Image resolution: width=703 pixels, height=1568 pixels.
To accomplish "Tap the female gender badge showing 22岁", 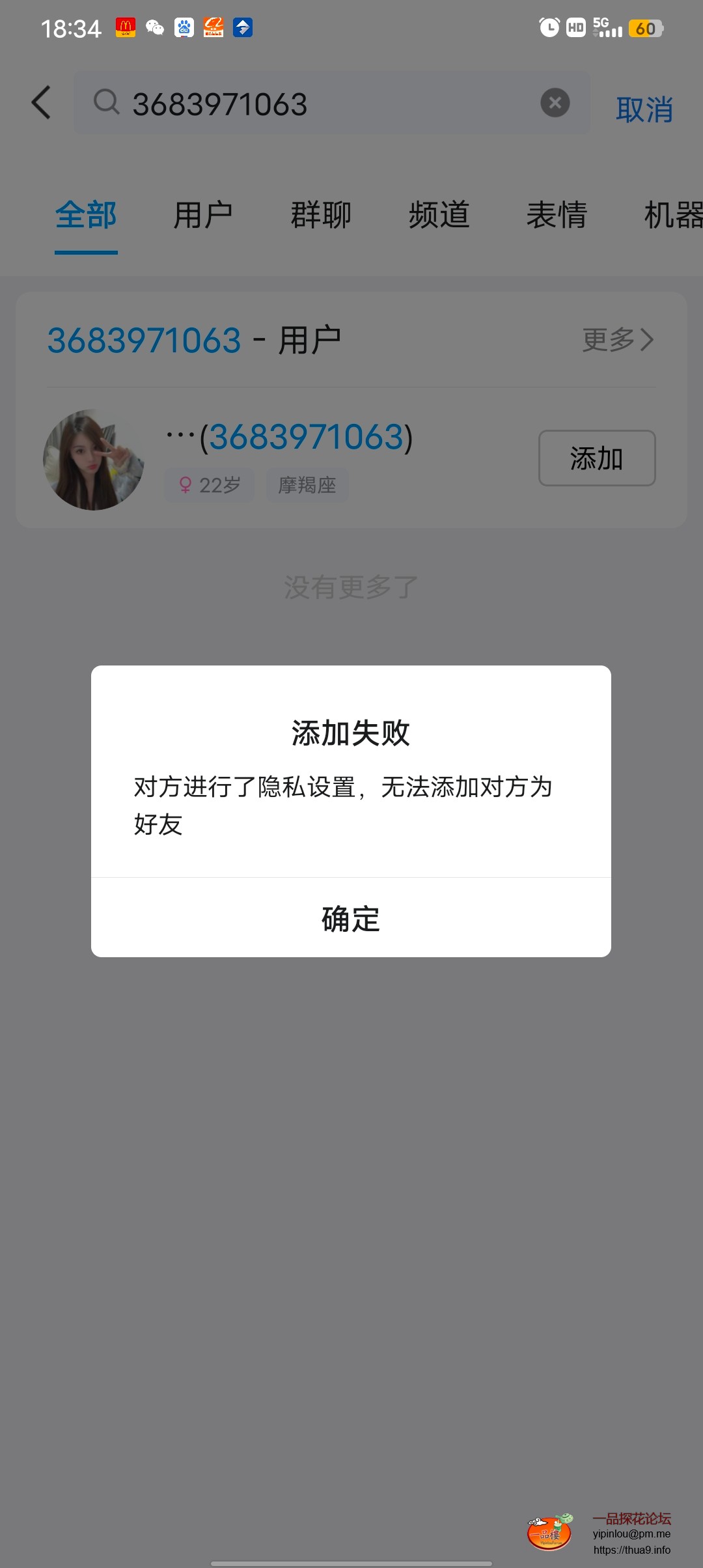I will coord(208,485).
